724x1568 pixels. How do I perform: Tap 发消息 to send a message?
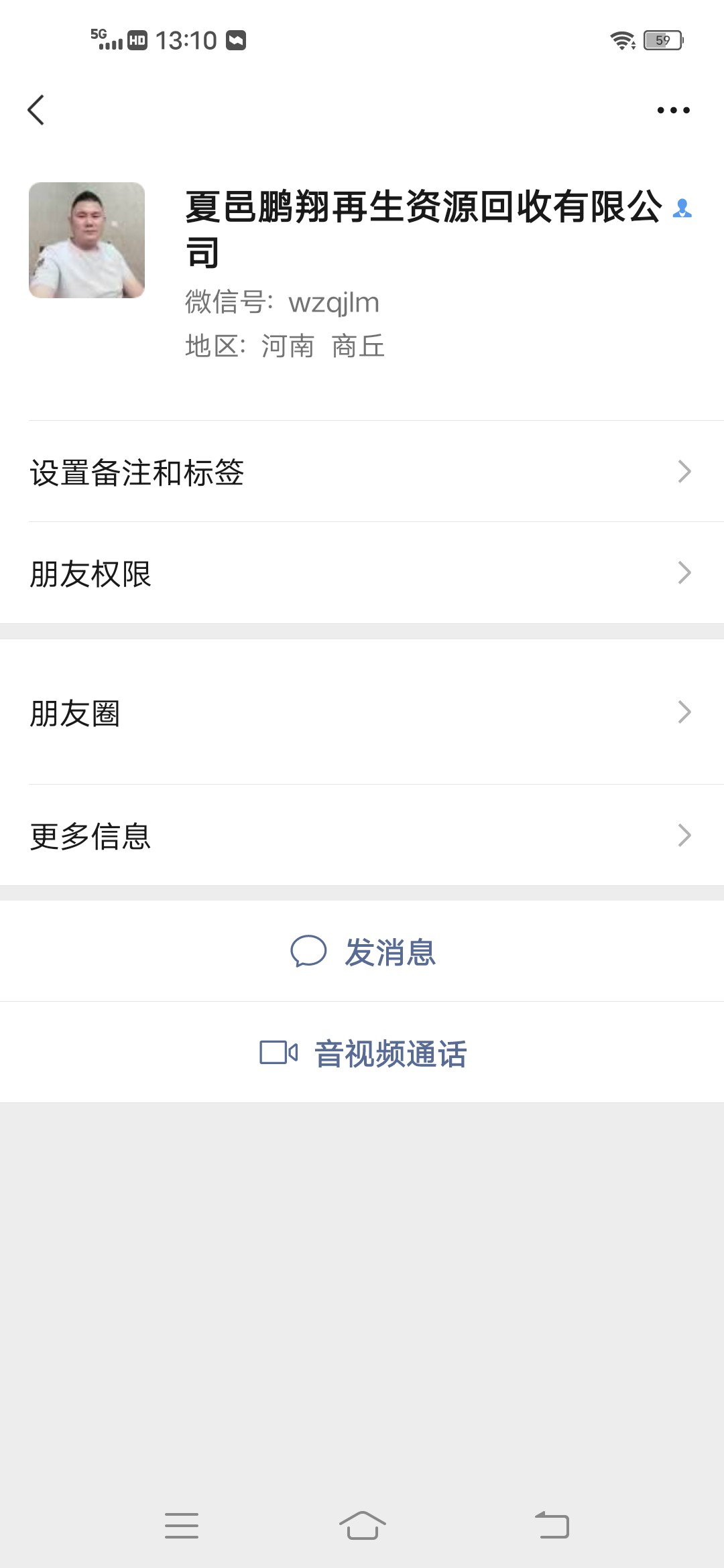pyautogui.click(x=363, y=952)
